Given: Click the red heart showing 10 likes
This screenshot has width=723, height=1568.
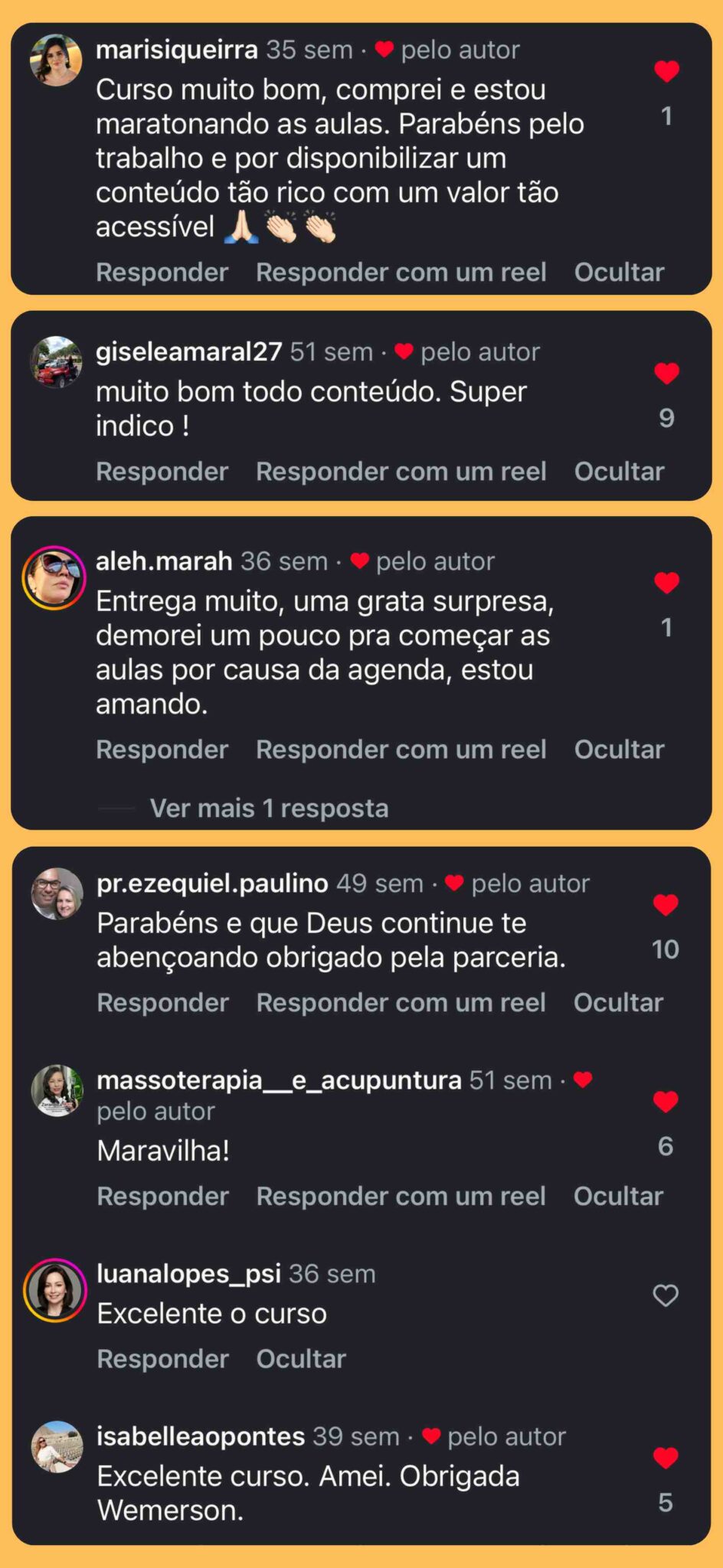Looking at the screenshot, I should point(666,905).
